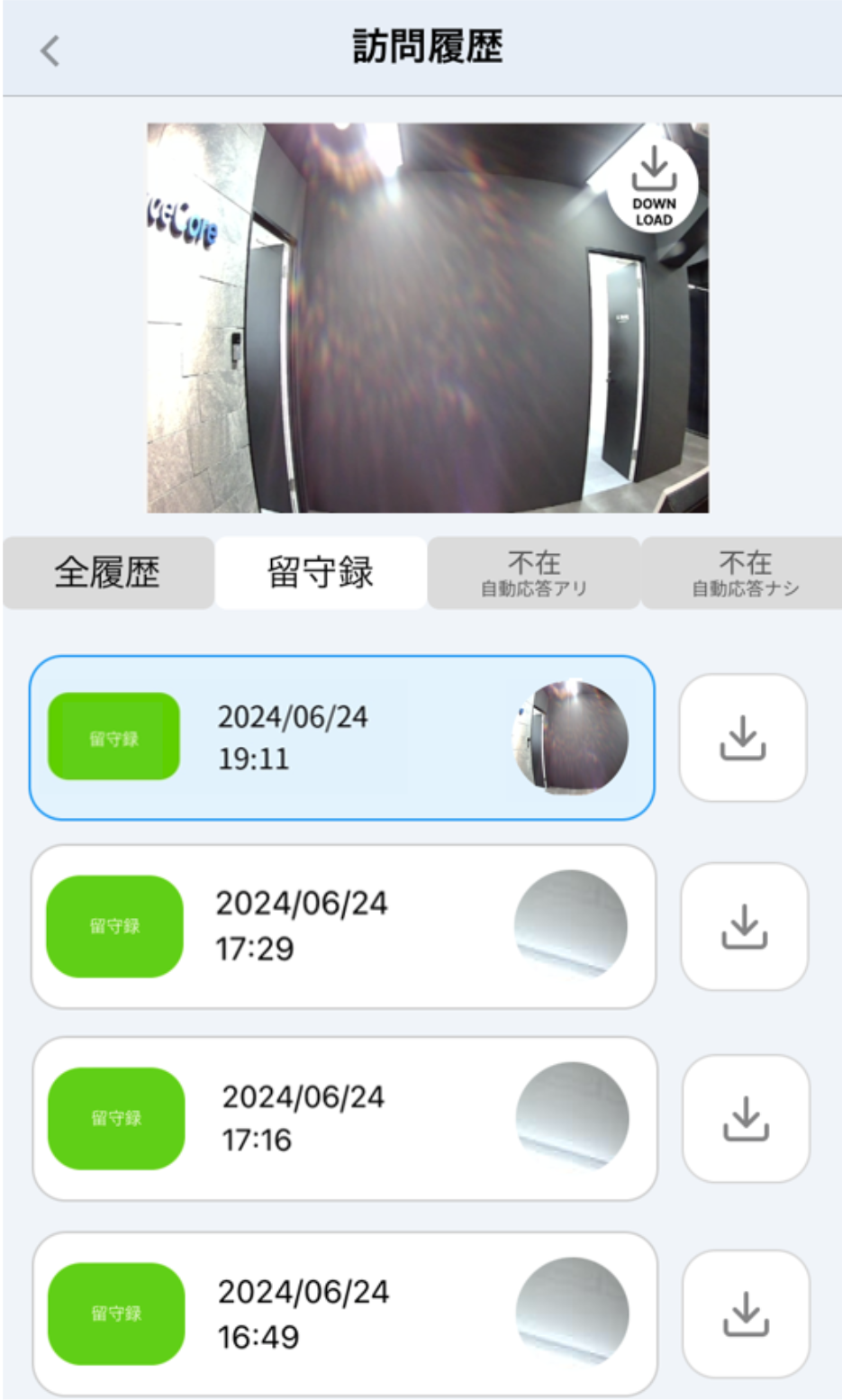Open the 17:29 留守録 record
Screen dimensions: 842x1400
342,926
